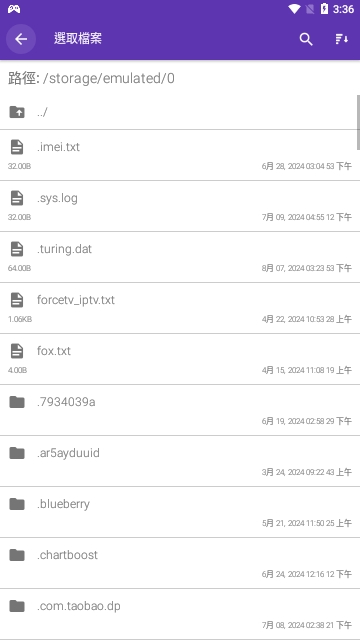Viewport: 360px width, 640px height.
Task: Pick the forcetv_iptv.txt file
Action: coord(178,308)
